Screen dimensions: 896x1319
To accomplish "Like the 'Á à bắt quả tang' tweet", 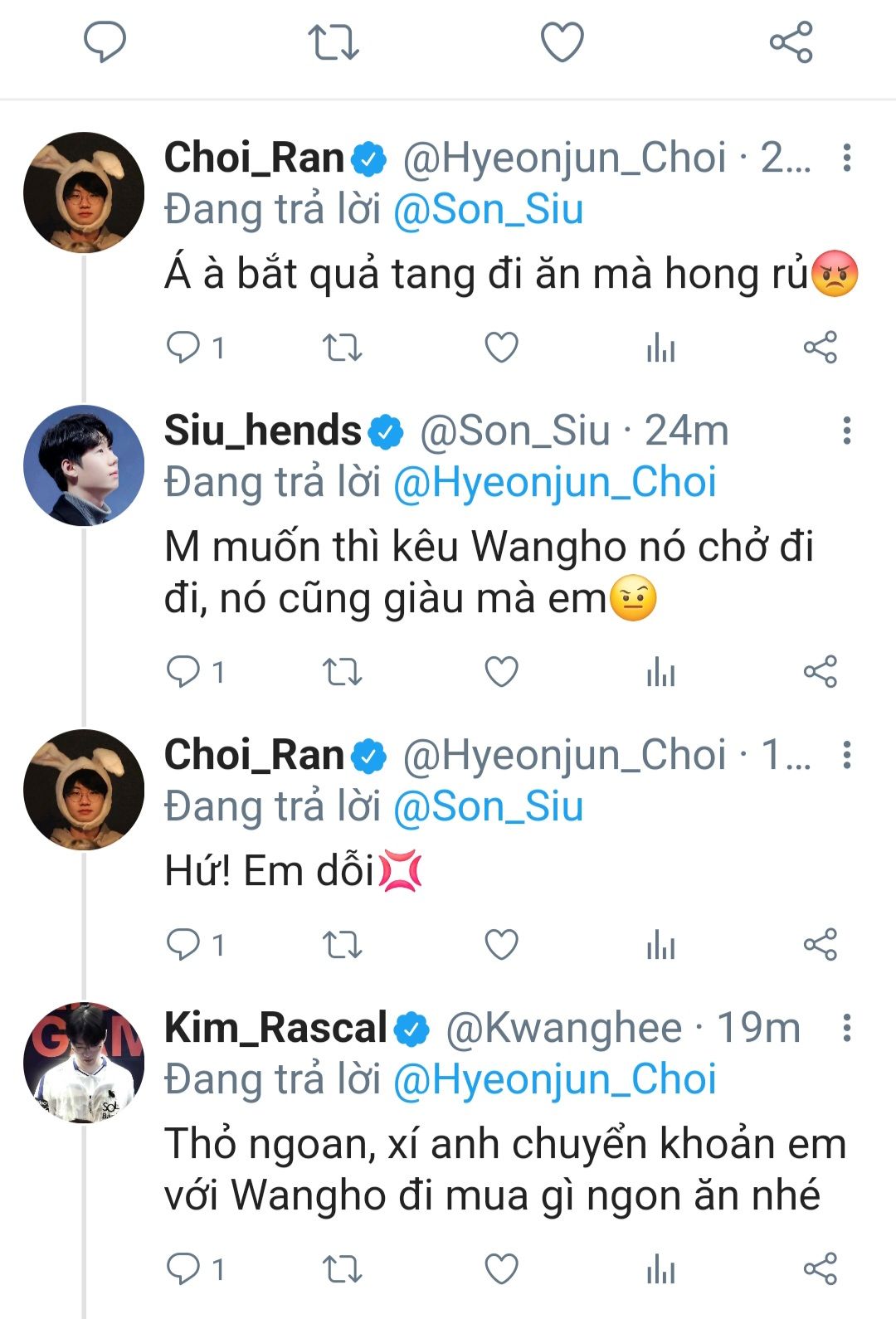I will [x=501, y=348].
